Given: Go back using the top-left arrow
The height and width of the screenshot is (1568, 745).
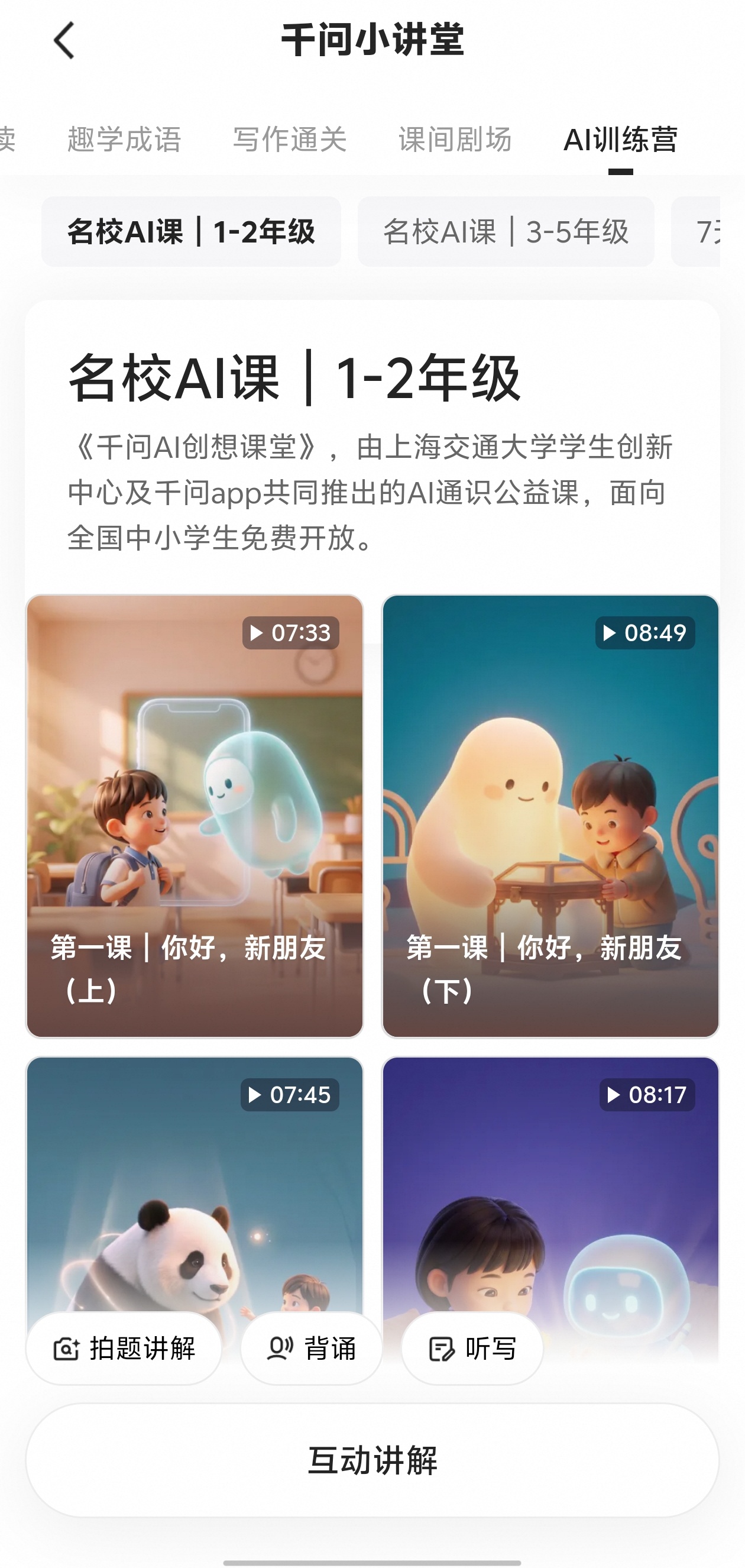Looking at the screenshot, I should [x=64, y=41].
